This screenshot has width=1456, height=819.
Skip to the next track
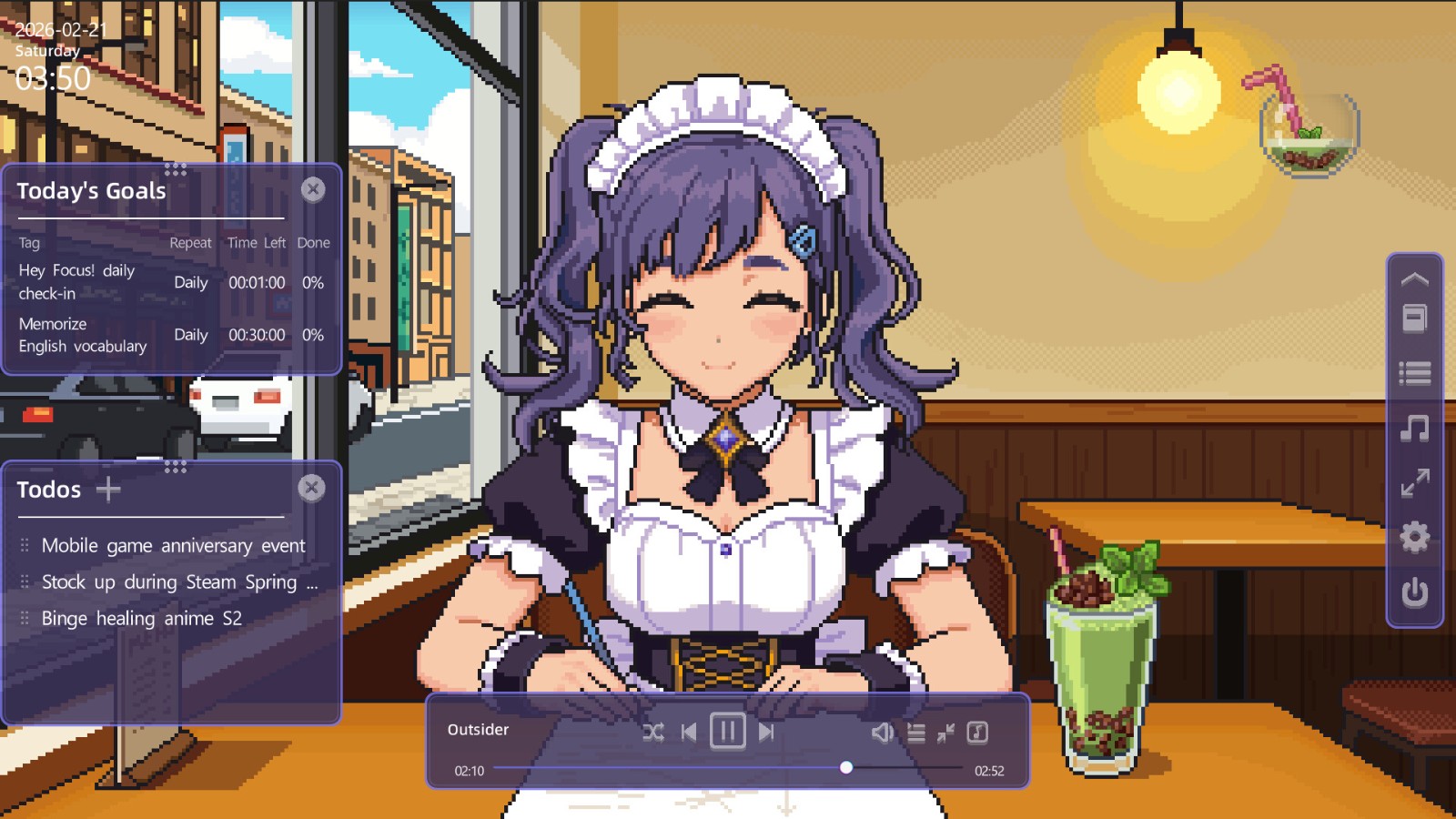click(x=766, y=733)
